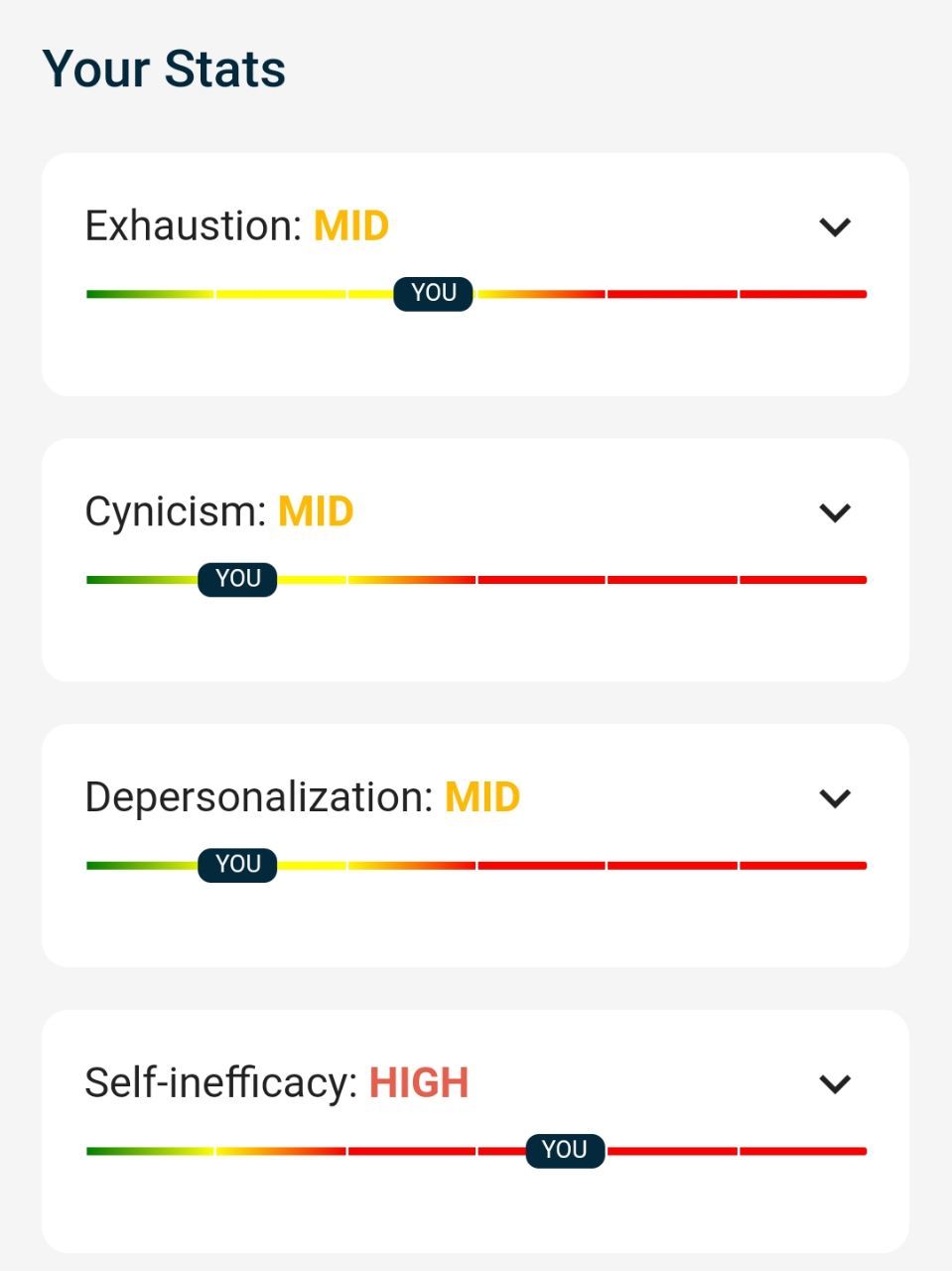Expand the Exhaustion stat details
The height and width of the screenshot is (1271, 952).
835,227
